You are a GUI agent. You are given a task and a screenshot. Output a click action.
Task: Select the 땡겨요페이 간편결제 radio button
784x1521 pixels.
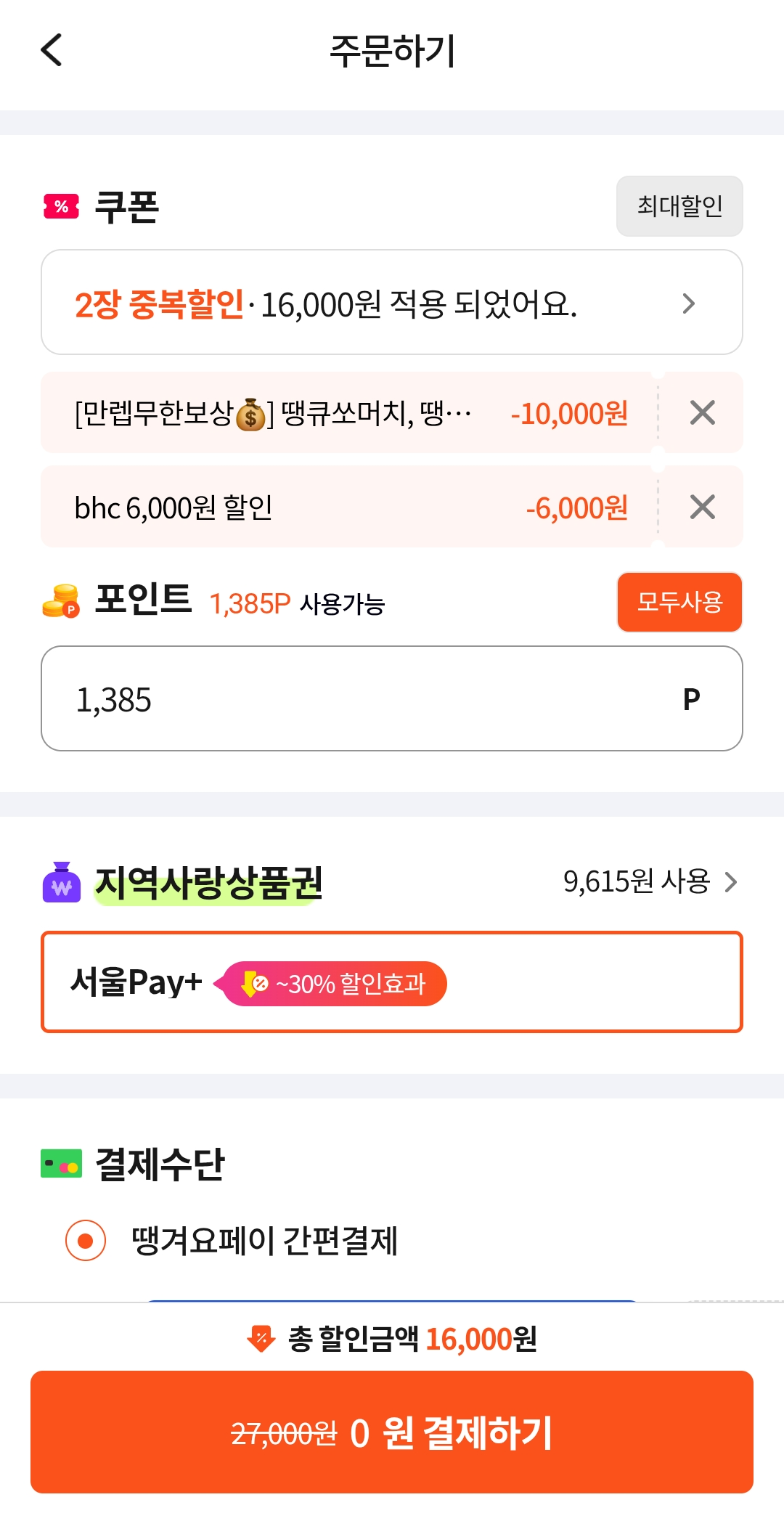85,1238
